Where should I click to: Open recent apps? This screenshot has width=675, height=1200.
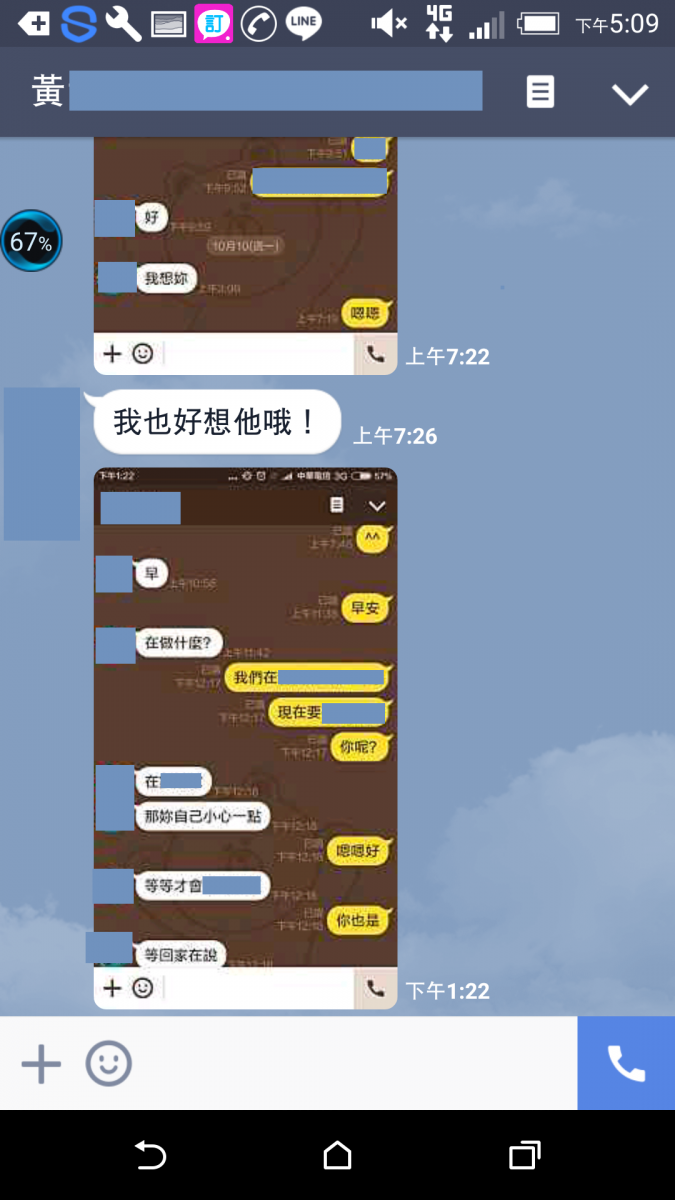click(x=524, y=1156)
